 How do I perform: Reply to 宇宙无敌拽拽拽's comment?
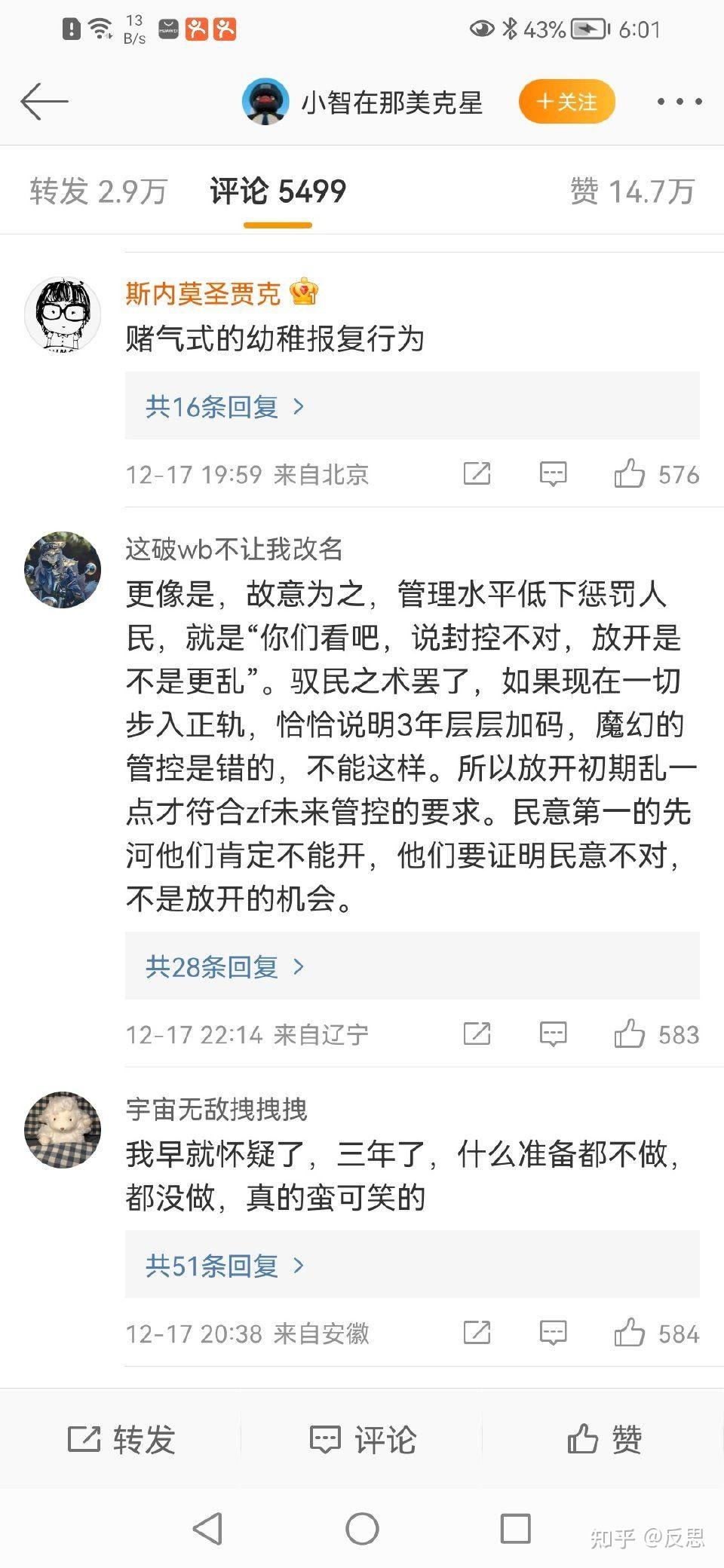click(x=553, y=1333)
